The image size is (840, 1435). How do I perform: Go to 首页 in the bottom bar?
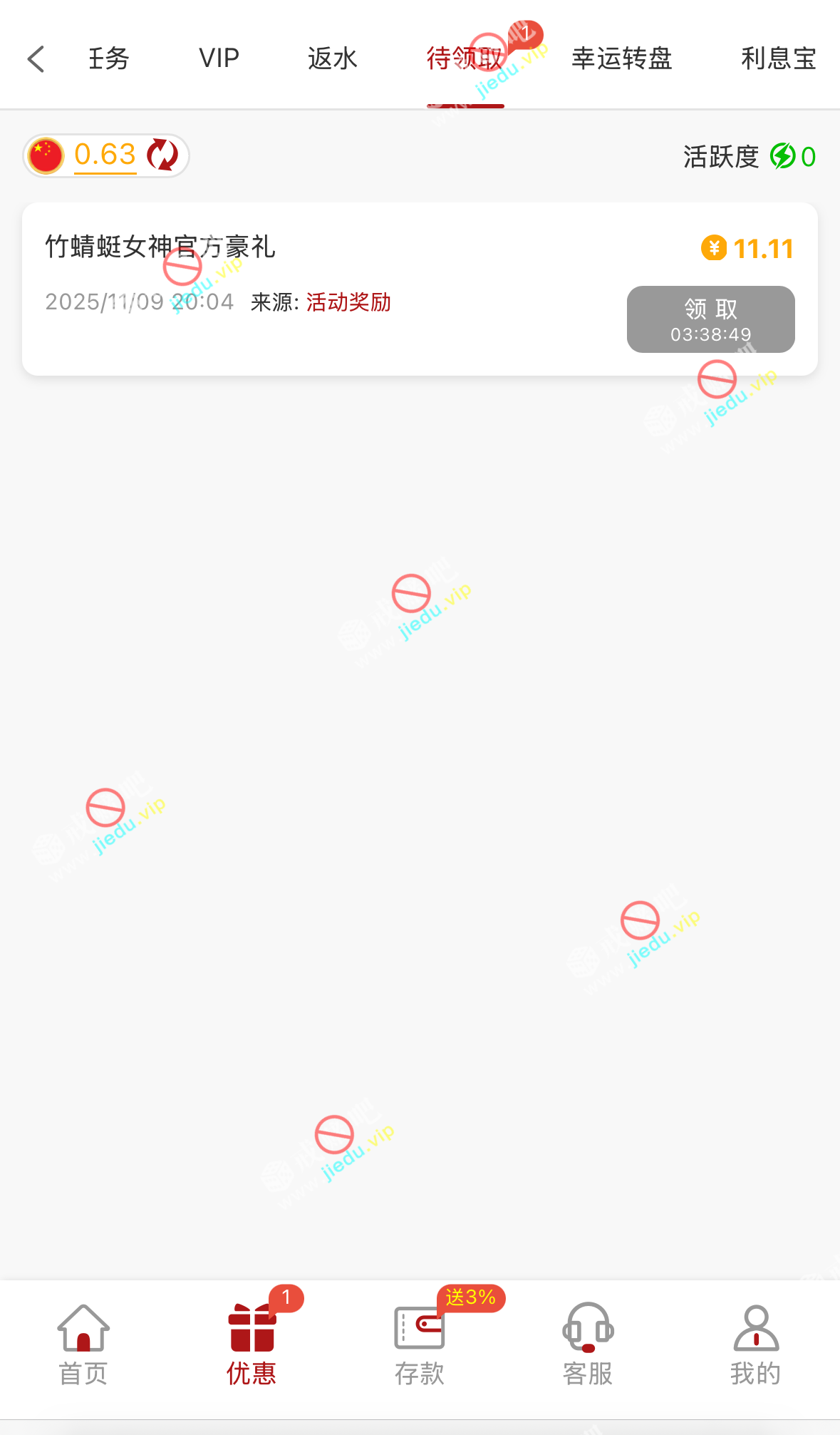tap(83, 1344)
